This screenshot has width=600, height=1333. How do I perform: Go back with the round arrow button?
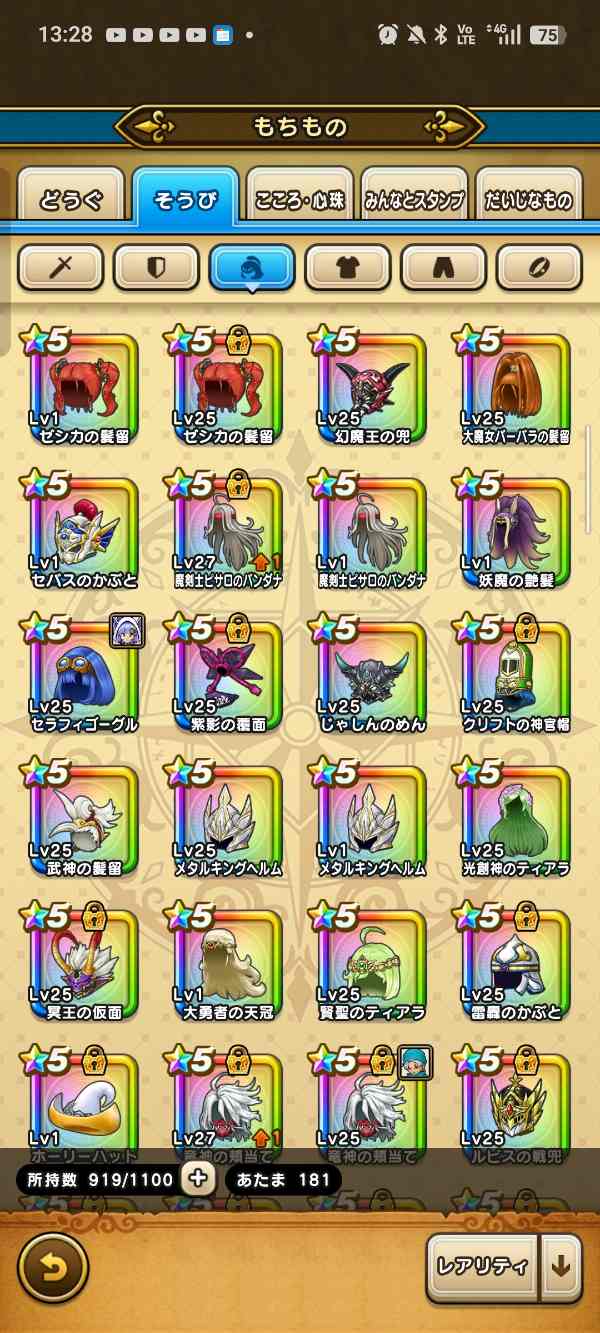[53, 1267]
